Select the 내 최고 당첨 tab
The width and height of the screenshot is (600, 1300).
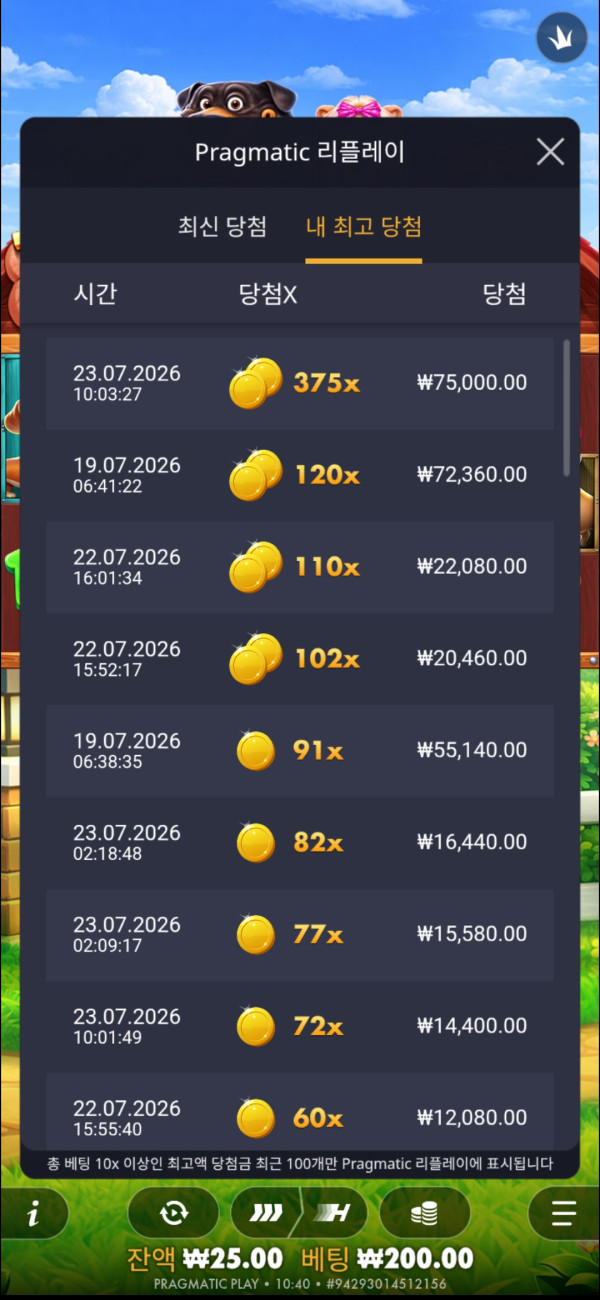pos(363,227)
